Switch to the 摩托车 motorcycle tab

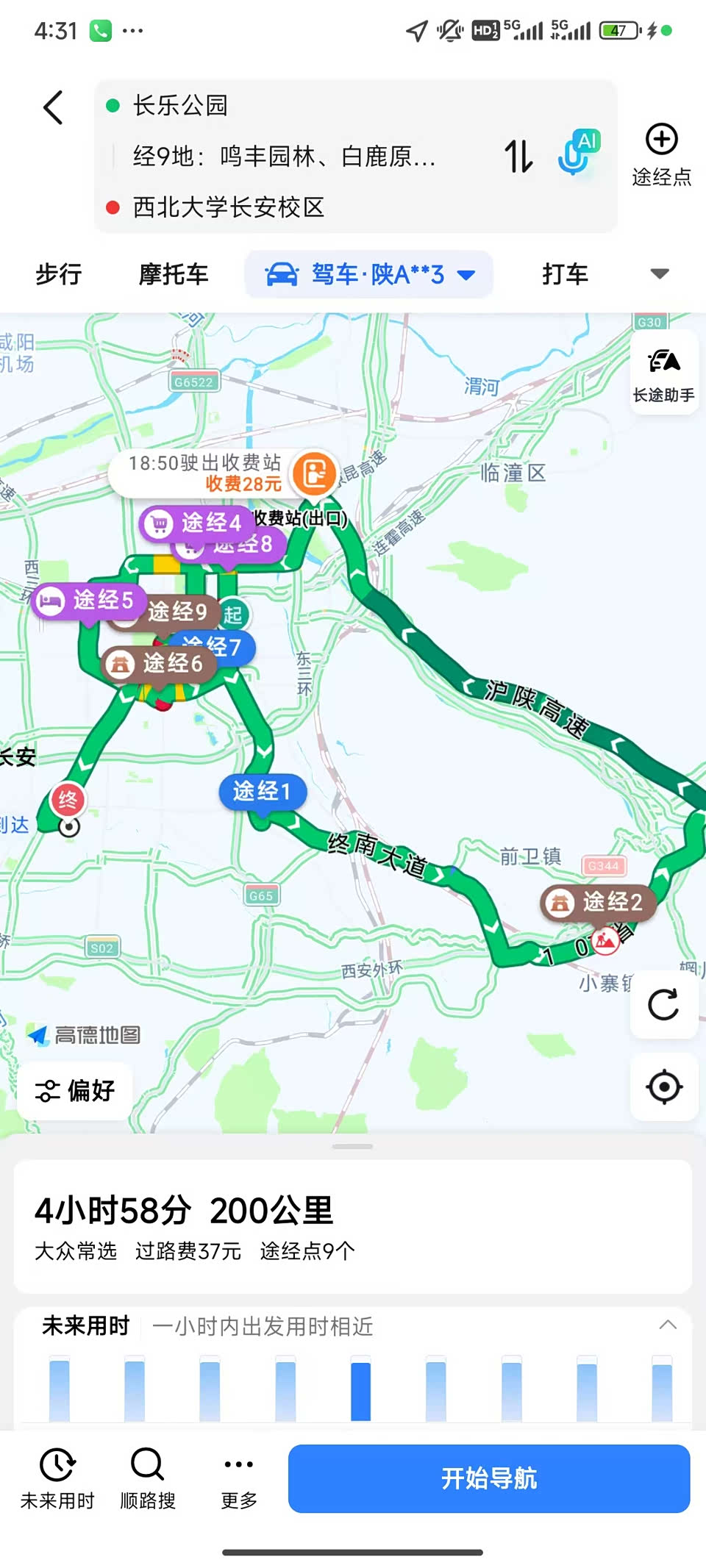(x=174, y=274)
